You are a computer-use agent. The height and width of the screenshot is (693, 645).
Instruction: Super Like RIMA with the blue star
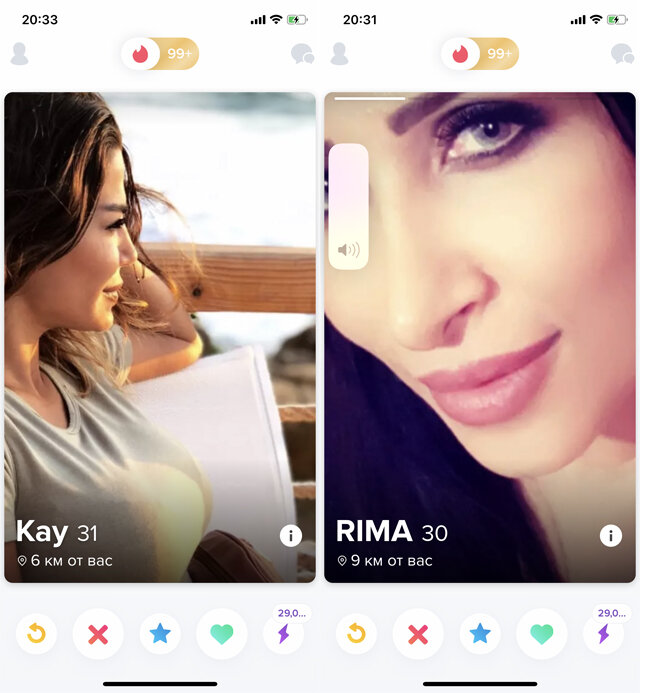click(x=480, y=634)
